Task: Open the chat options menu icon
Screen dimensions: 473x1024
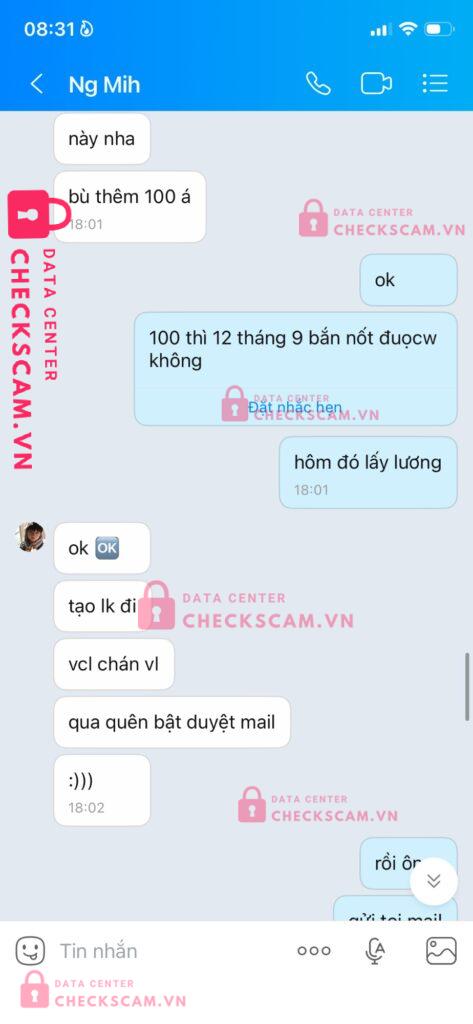Action: pos(434,84)
